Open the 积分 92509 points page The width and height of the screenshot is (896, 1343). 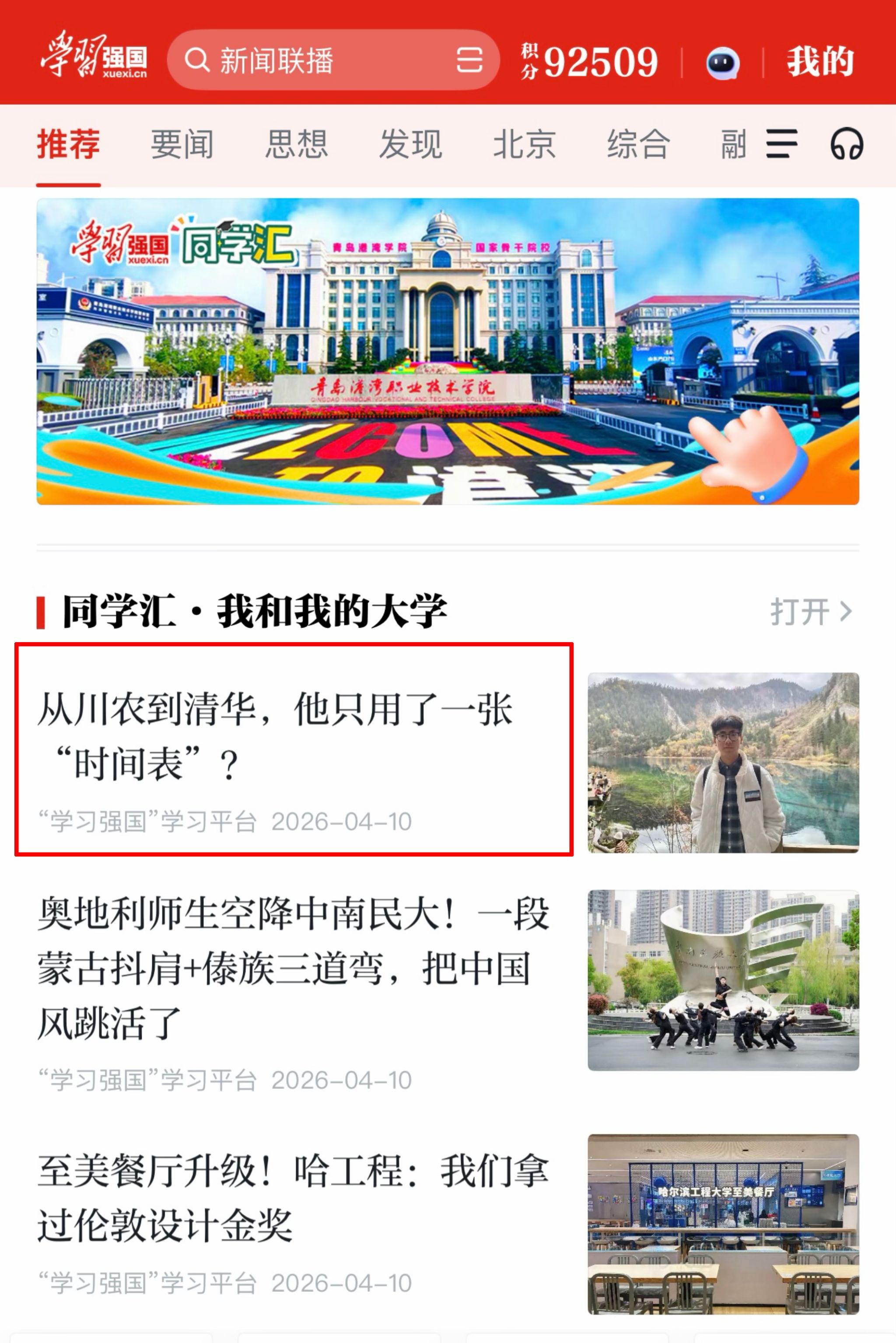tap(590, 61)
